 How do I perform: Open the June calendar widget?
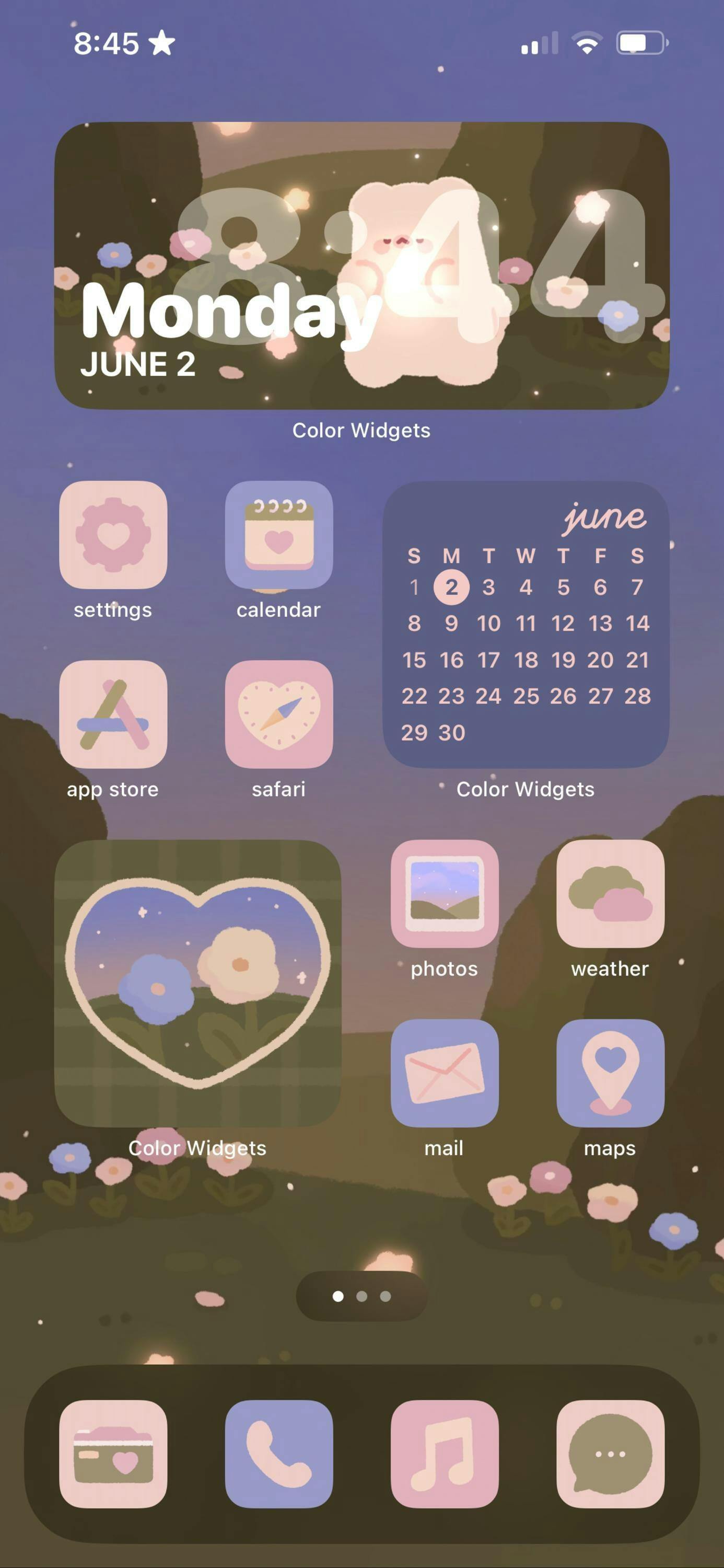pos(526,625)
